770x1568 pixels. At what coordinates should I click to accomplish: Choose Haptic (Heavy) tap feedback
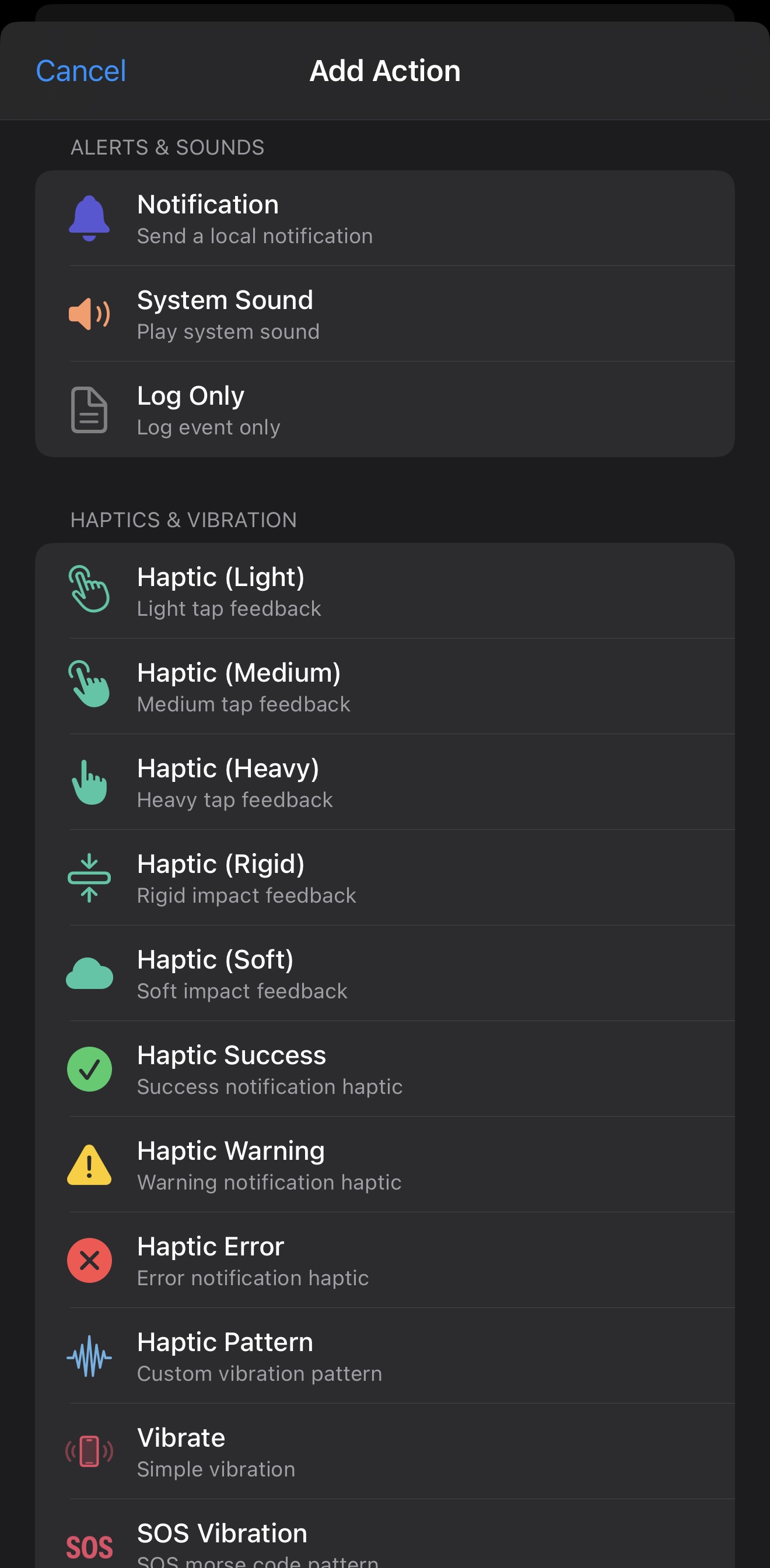point(384,782)
